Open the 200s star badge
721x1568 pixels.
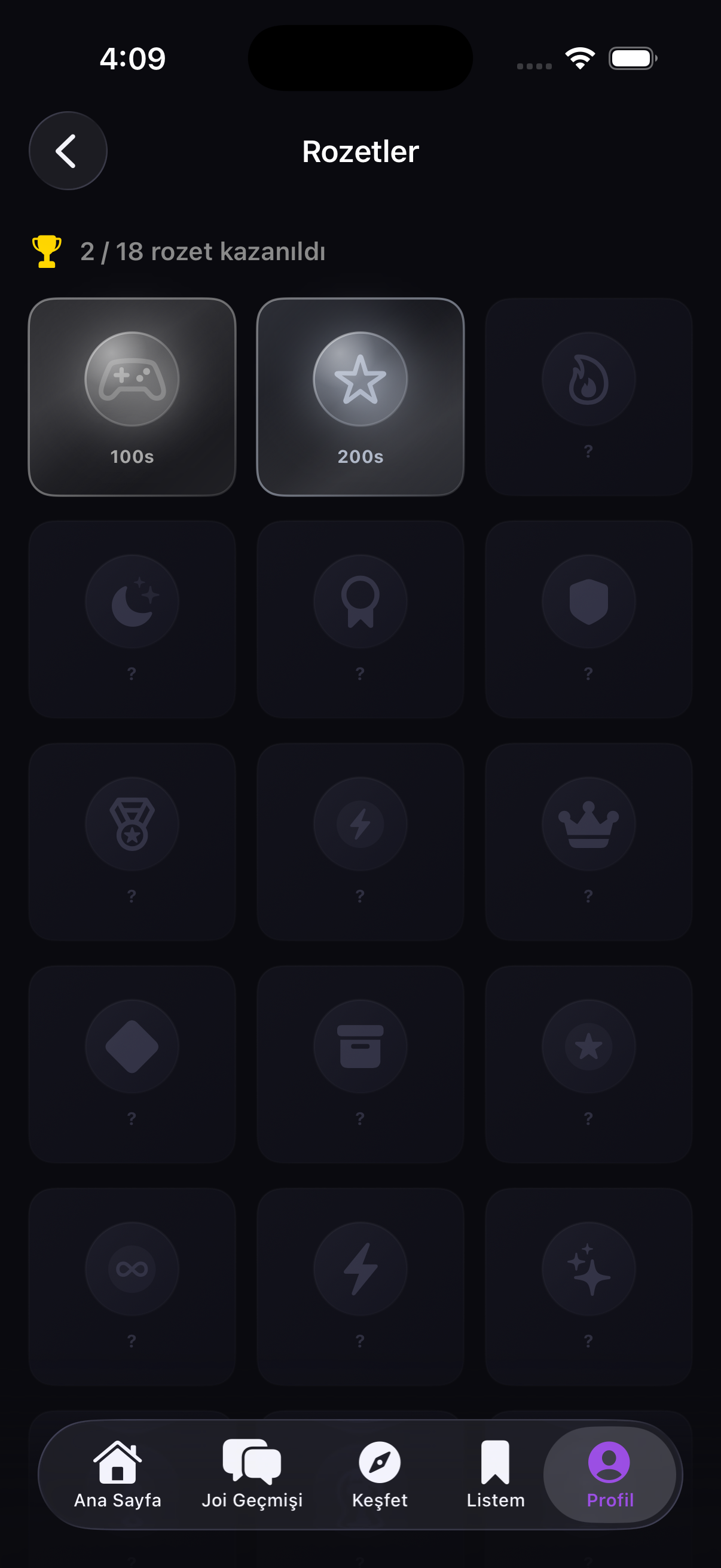click(360, 397)
